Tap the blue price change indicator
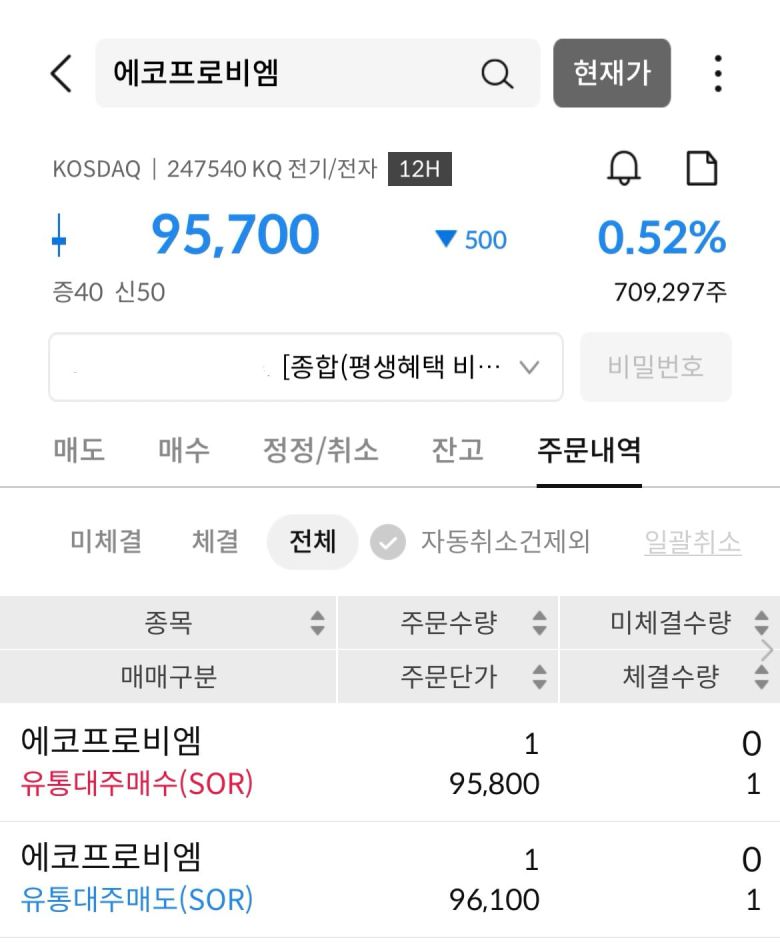780x948 pixels. pos(470,239)
